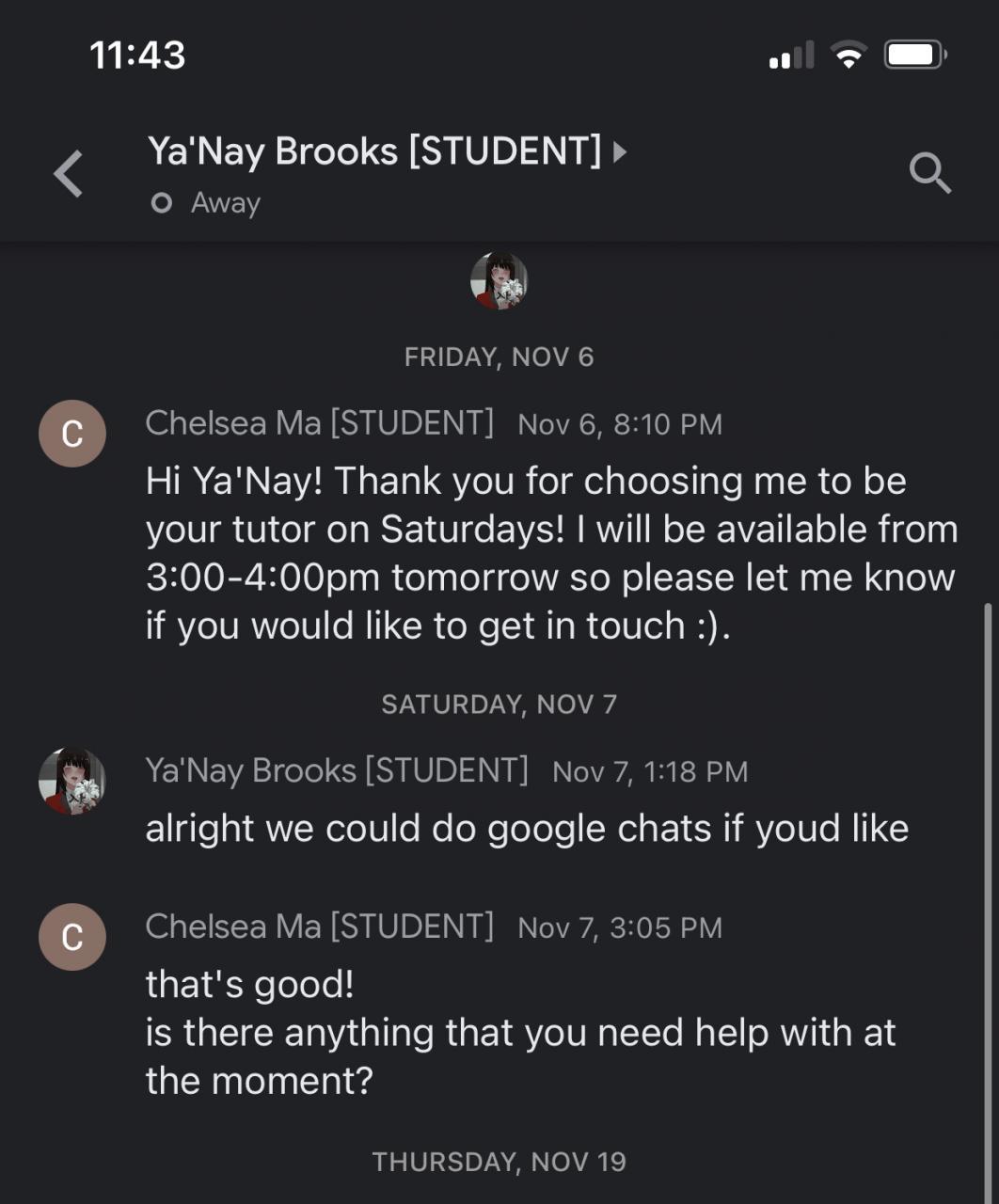Go back to the chat list

pyautogui.click(x=69, y=174)
